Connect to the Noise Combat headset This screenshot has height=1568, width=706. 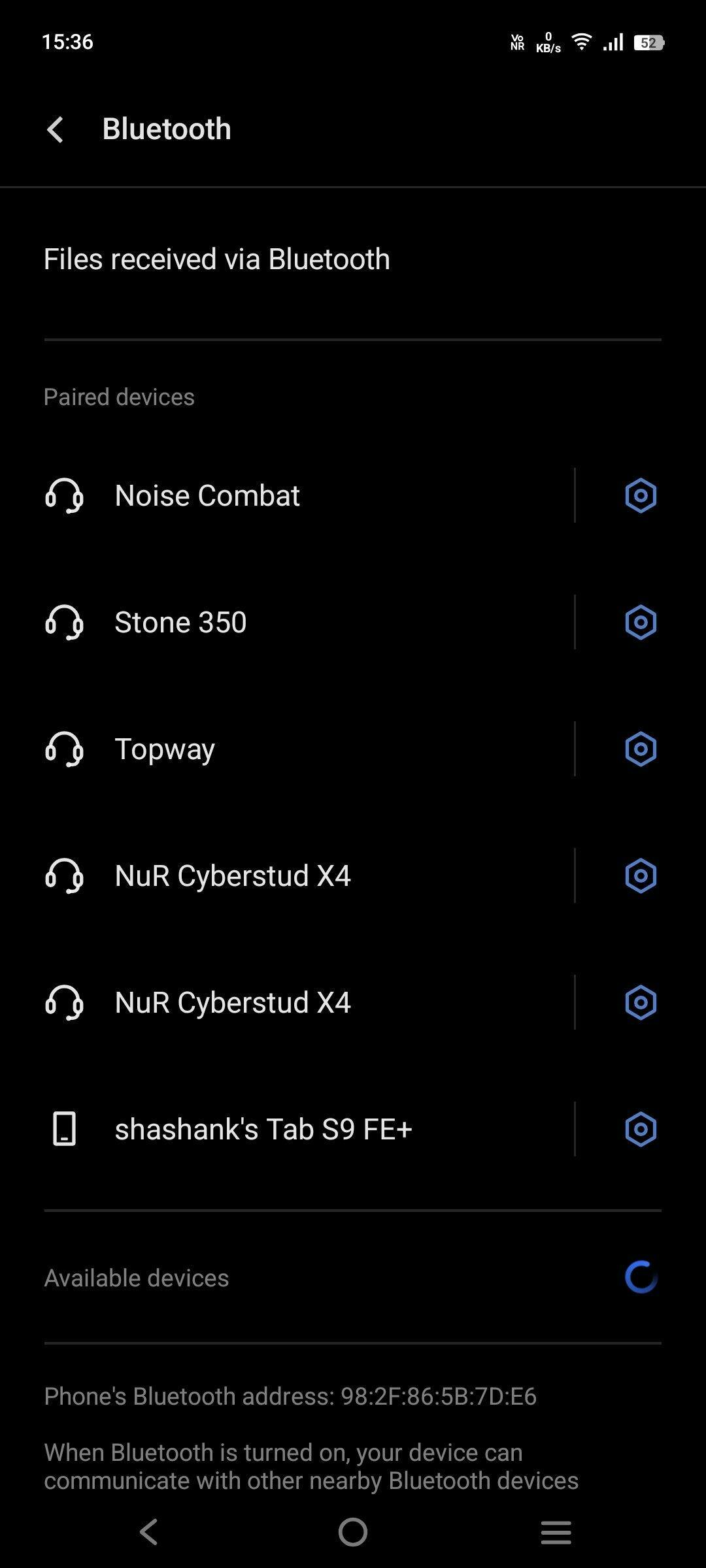coord(207,496)
